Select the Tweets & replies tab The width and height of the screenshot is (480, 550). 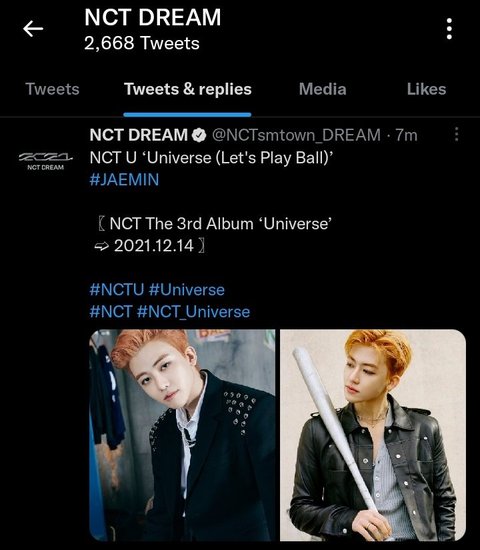click(188, 89)
